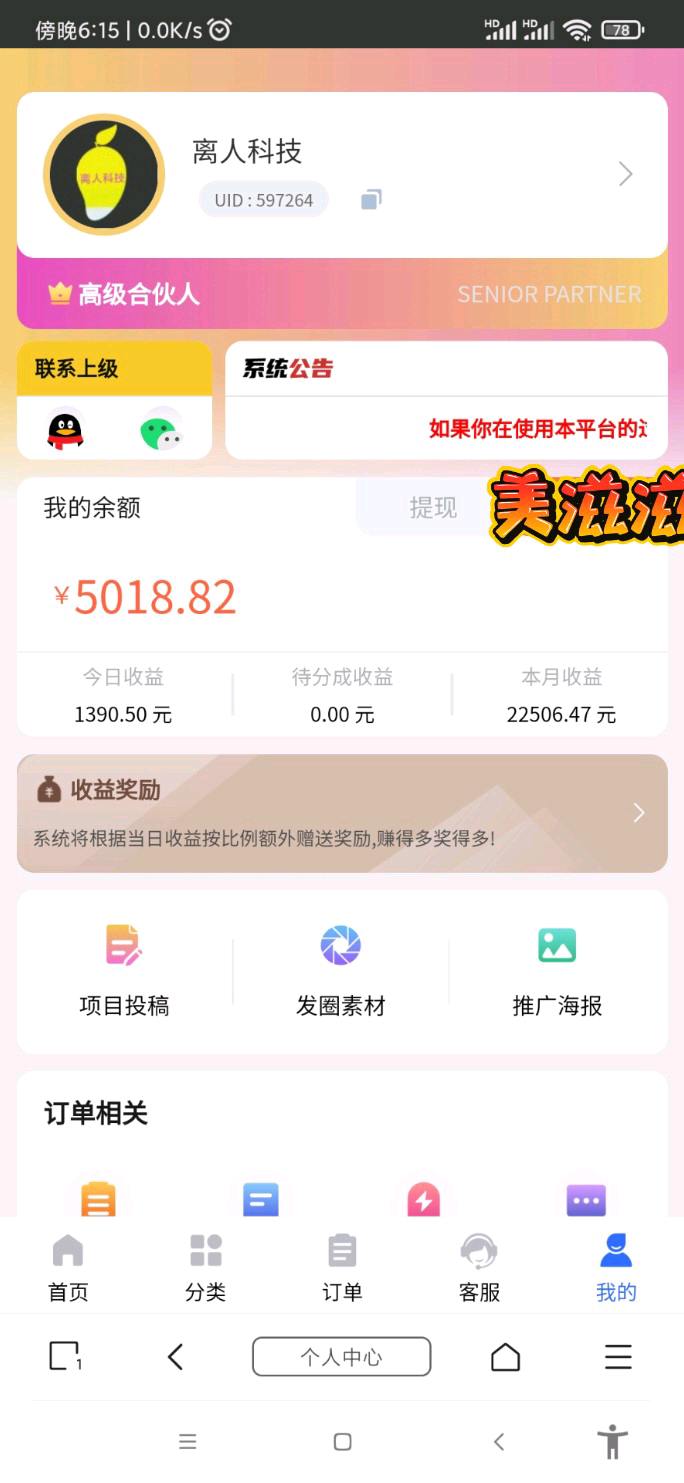Switch to the 分类 tab
The width and height of the screenshot is (684, 1483).
[x=205, y=1267]
